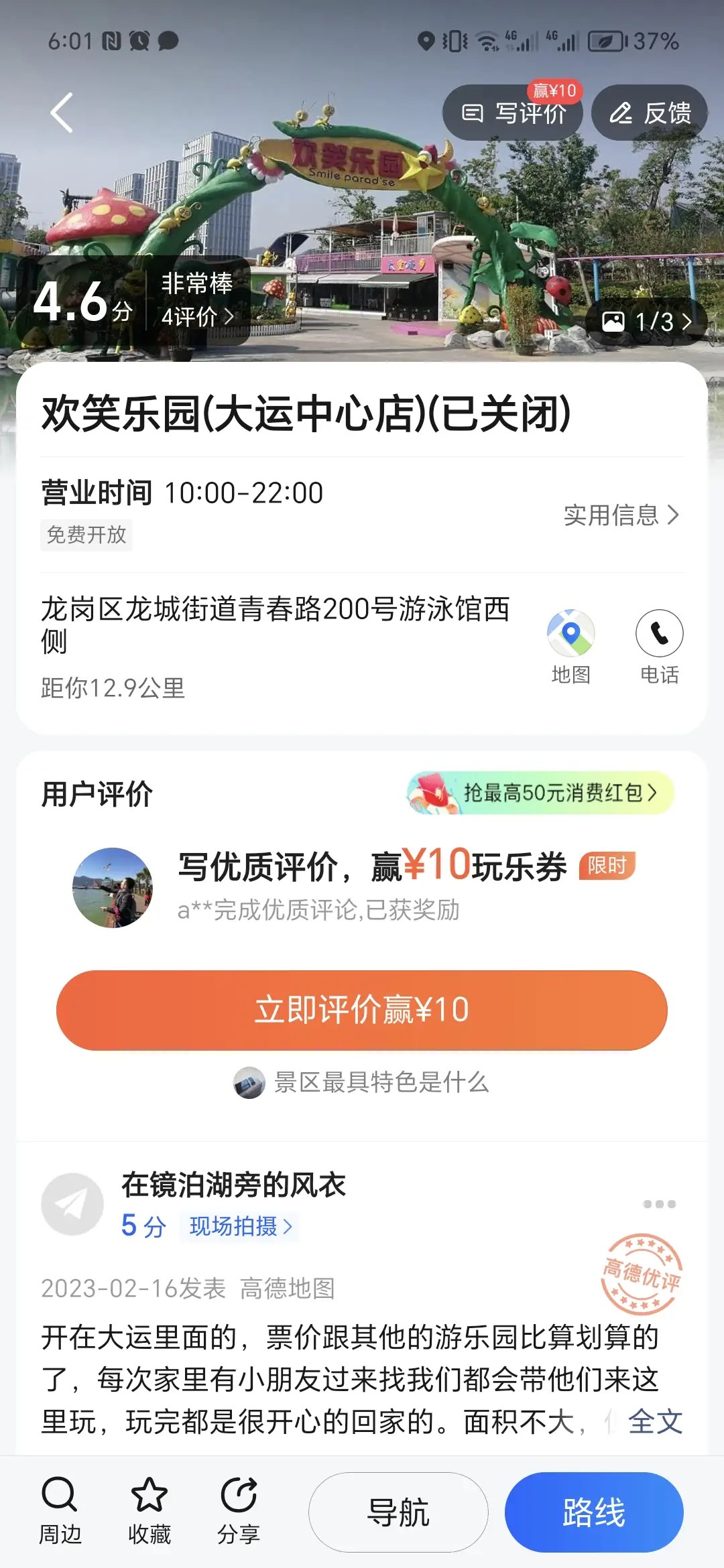The height and width of the screenshot is (1568, 724).
Task: Tap 立即评价赢¥10 button
Action: (x=362, y=1010)
